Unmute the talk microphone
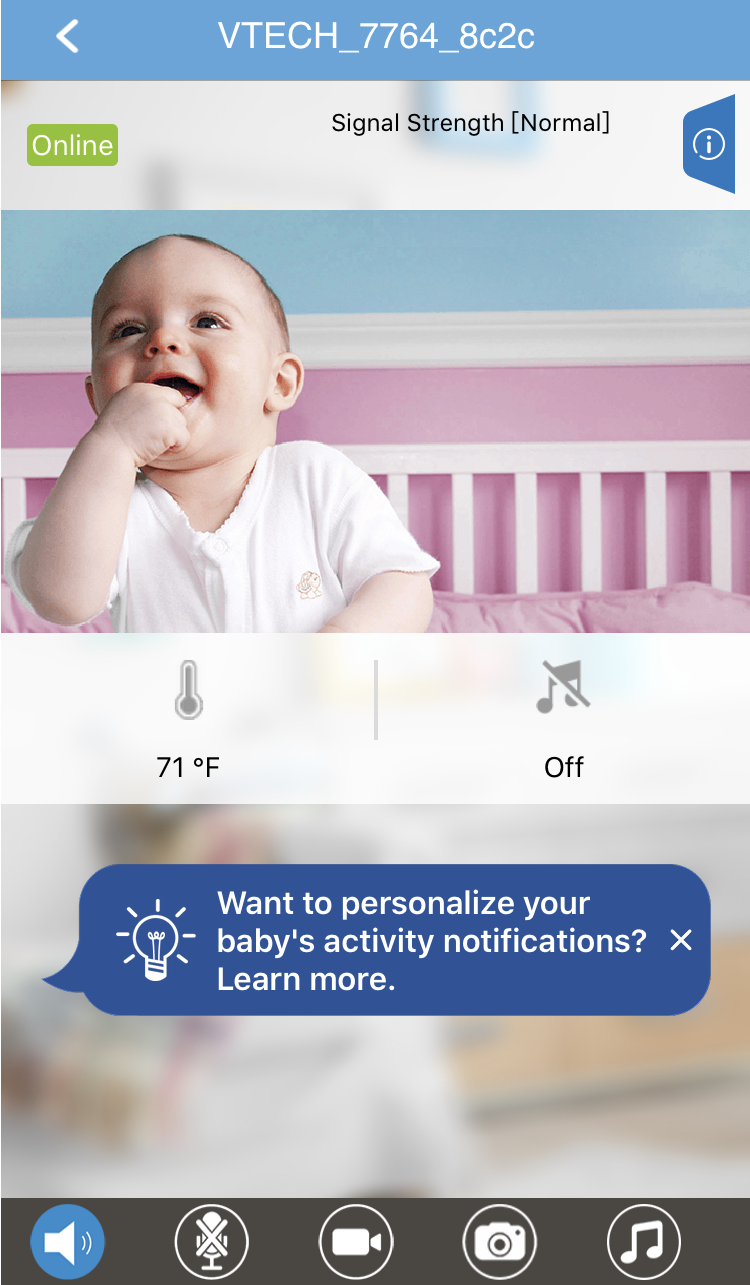 212,1242
